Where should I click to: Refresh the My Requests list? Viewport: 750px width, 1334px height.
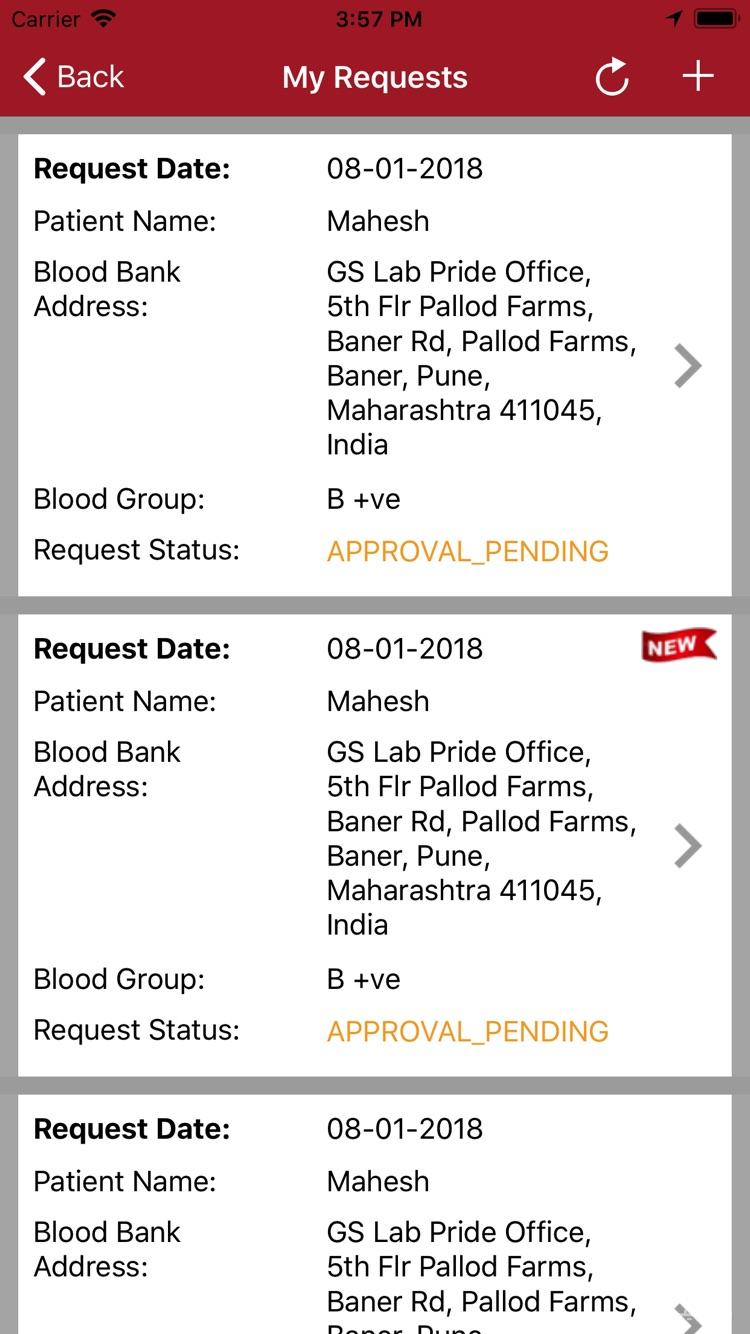point(611,76)
